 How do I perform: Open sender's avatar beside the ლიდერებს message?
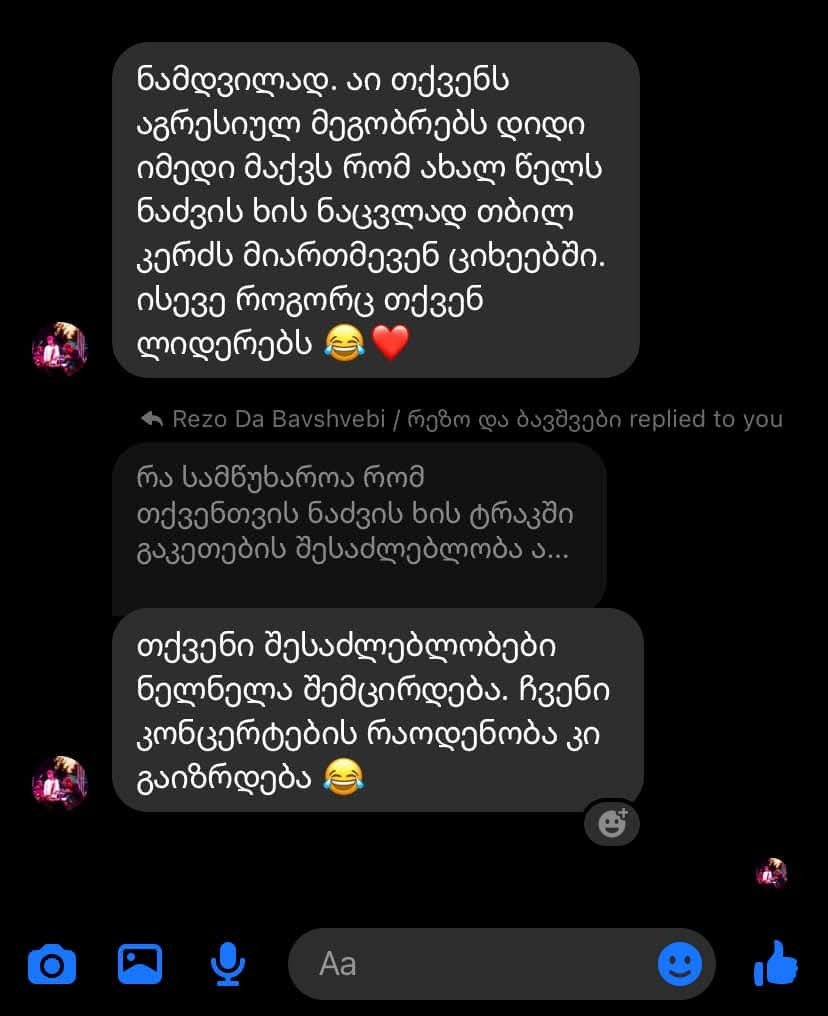(x=59, y=349)
